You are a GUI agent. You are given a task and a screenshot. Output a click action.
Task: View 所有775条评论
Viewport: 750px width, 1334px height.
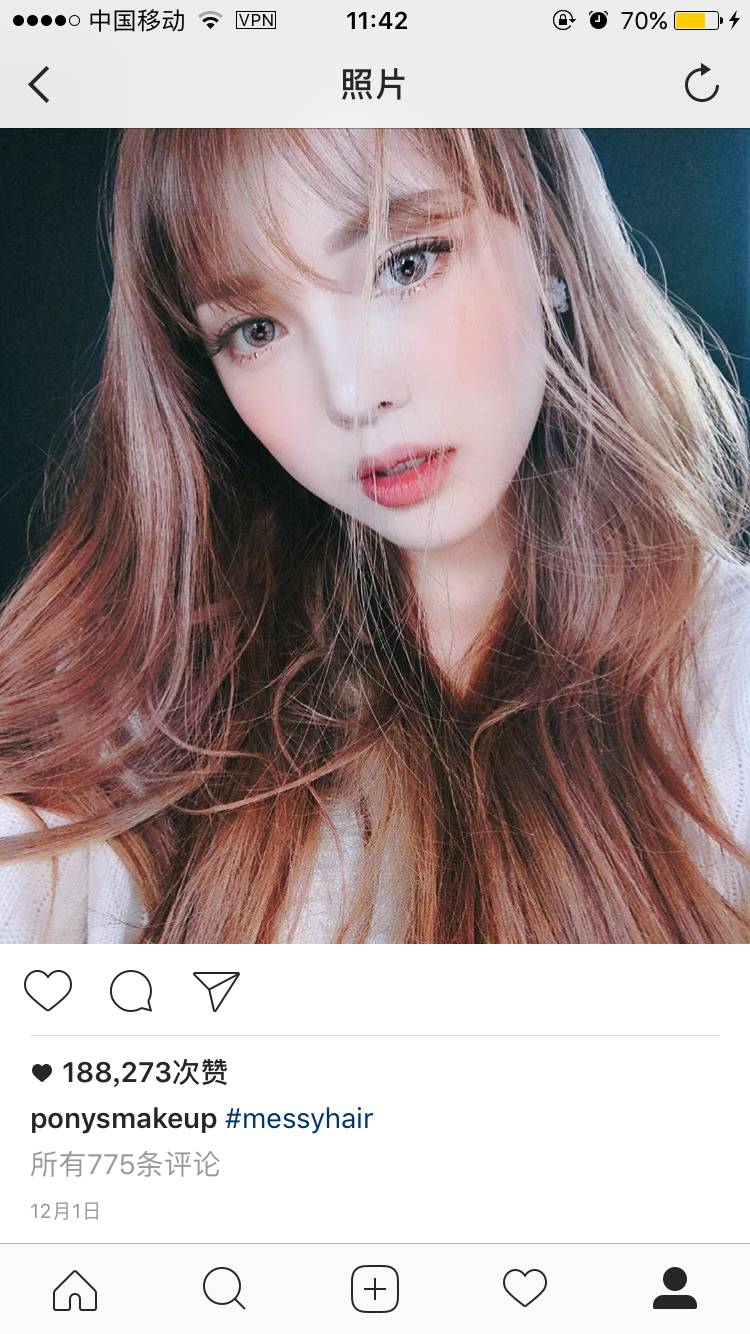[125, 1164]
